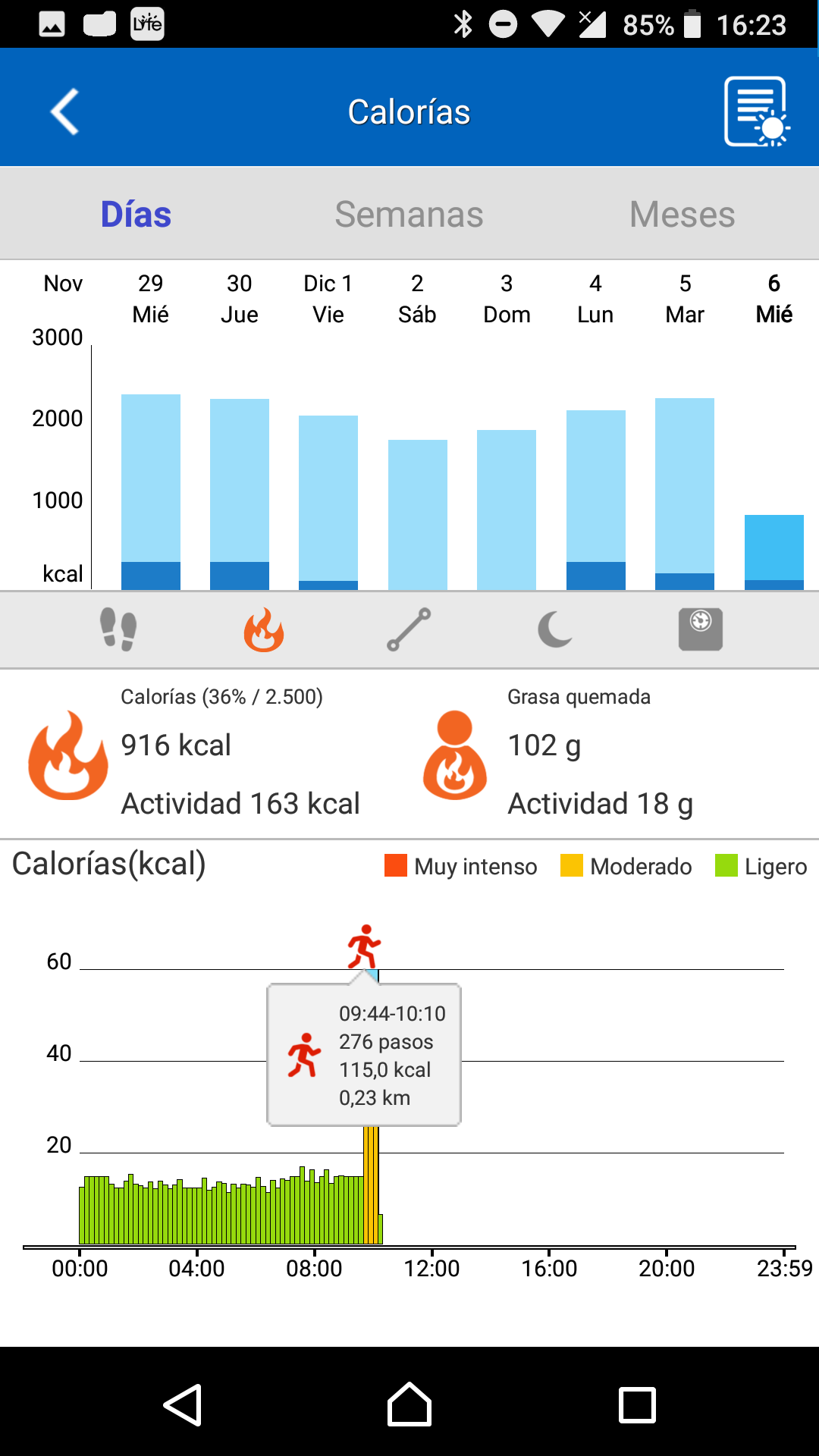Select the calories flame icon
819x1456 pixels.
click(x=264, y=629)
